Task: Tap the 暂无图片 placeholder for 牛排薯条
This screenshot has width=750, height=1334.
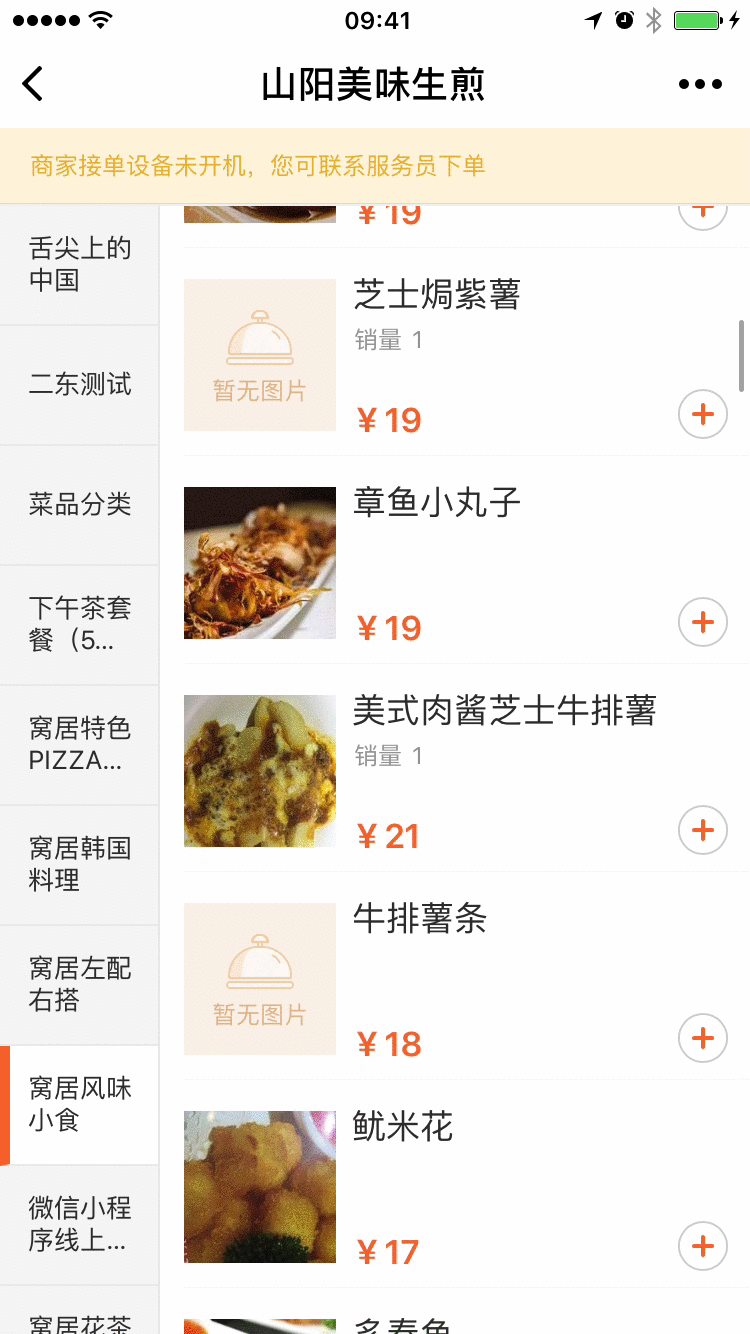Action: click(259, 979)
